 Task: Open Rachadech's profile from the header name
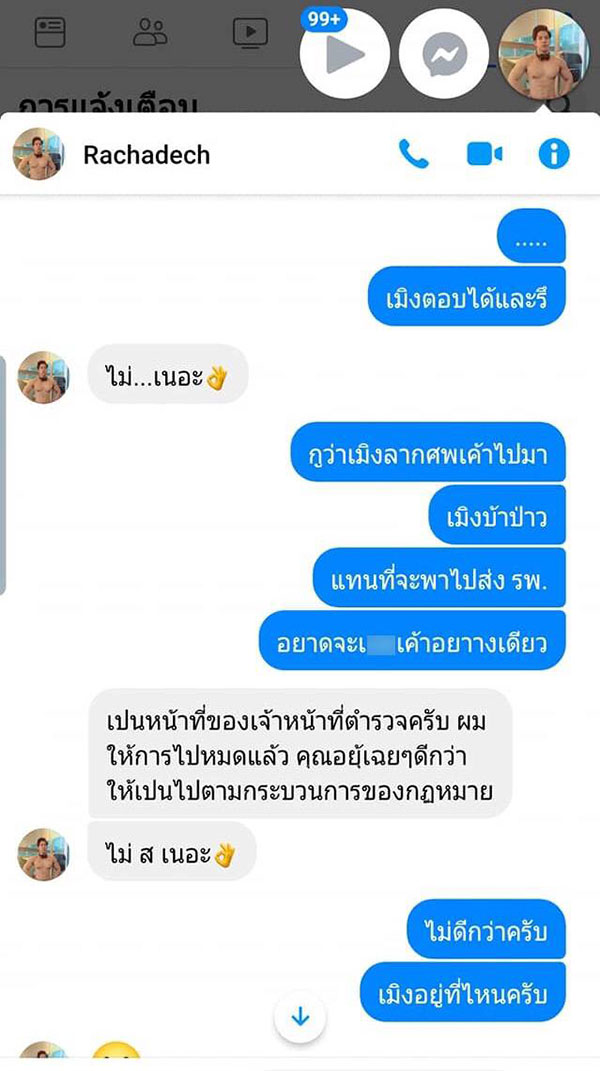[x=147, y=155]
